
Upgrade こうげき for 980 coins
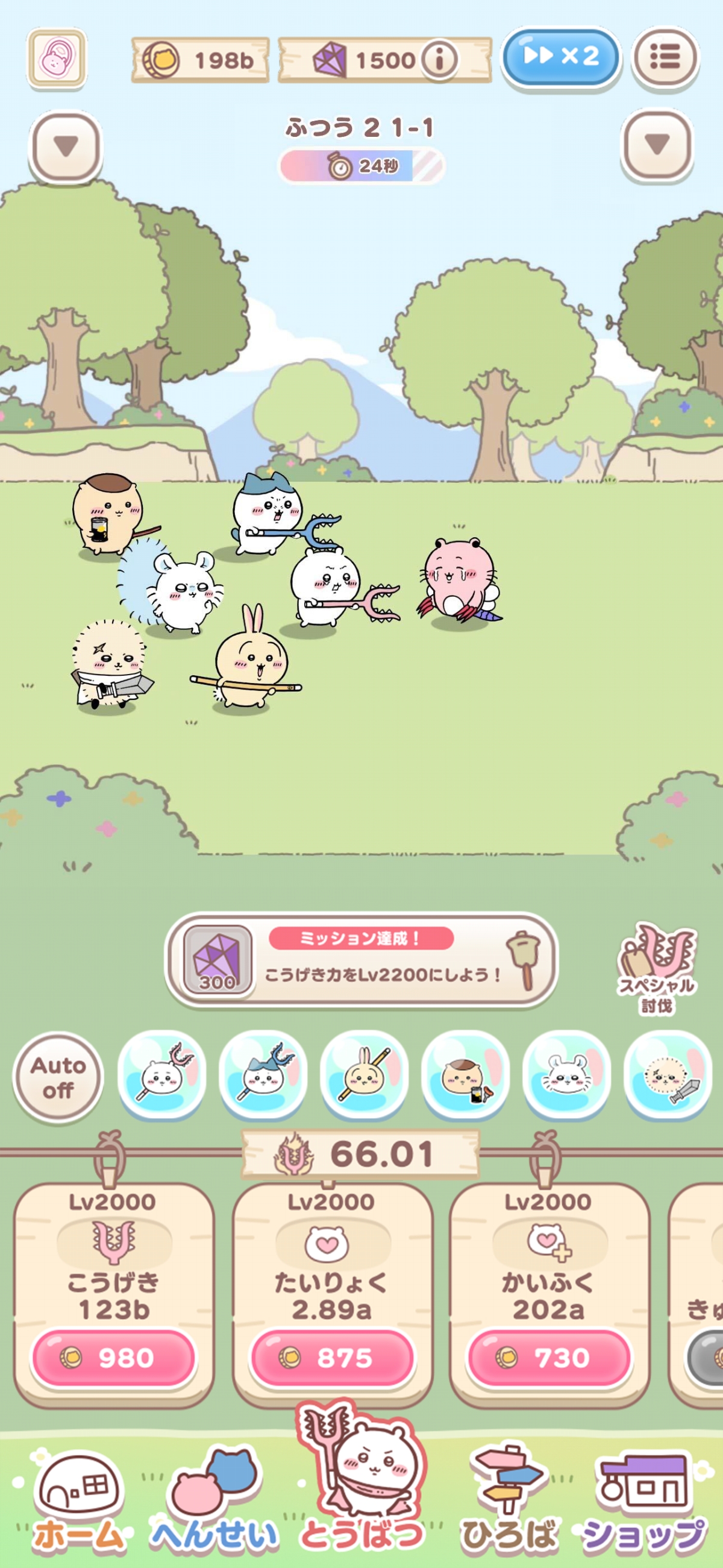pyautogui.click(x=114, y=1358)
